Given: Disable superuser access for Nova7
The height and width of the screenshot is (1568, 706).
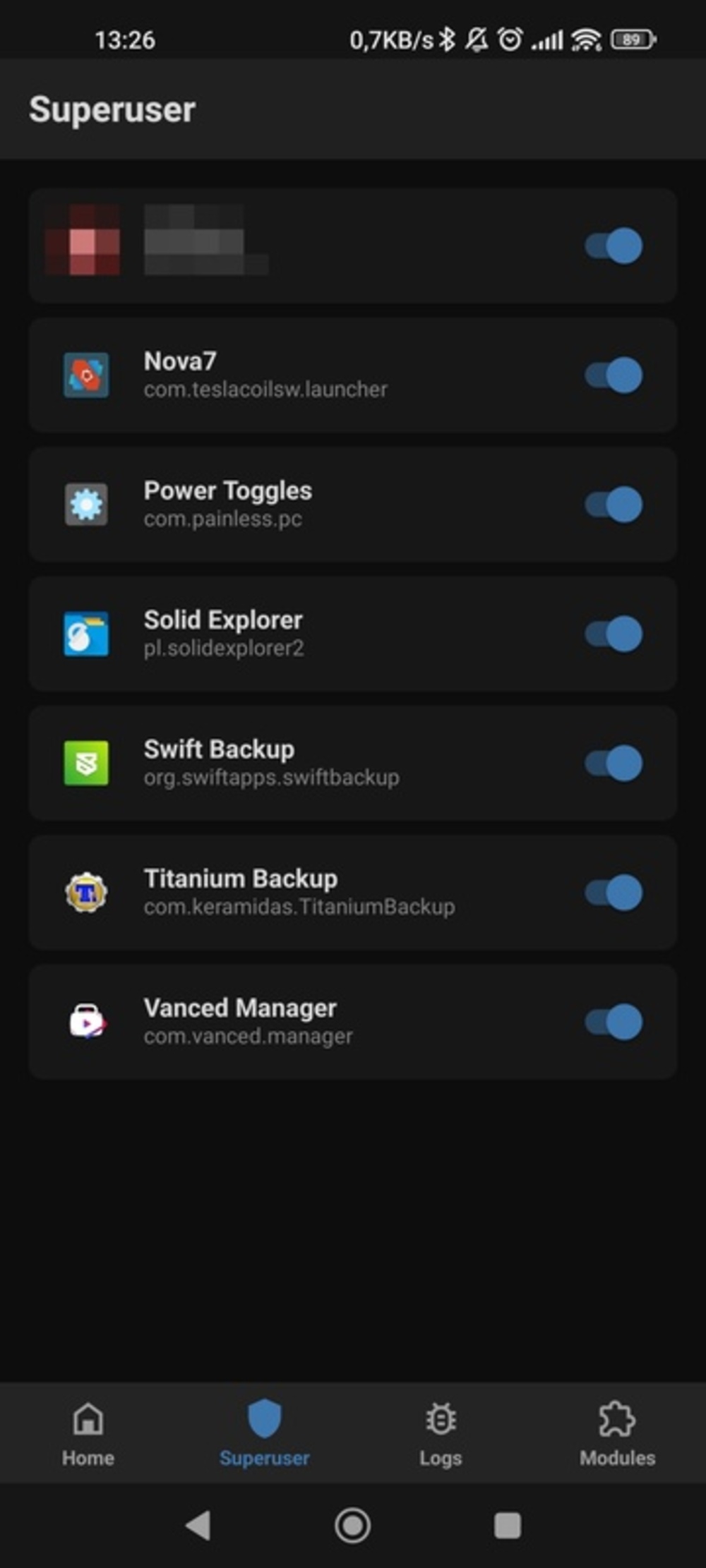Looking at the screenshot, I should click(614, 375).
